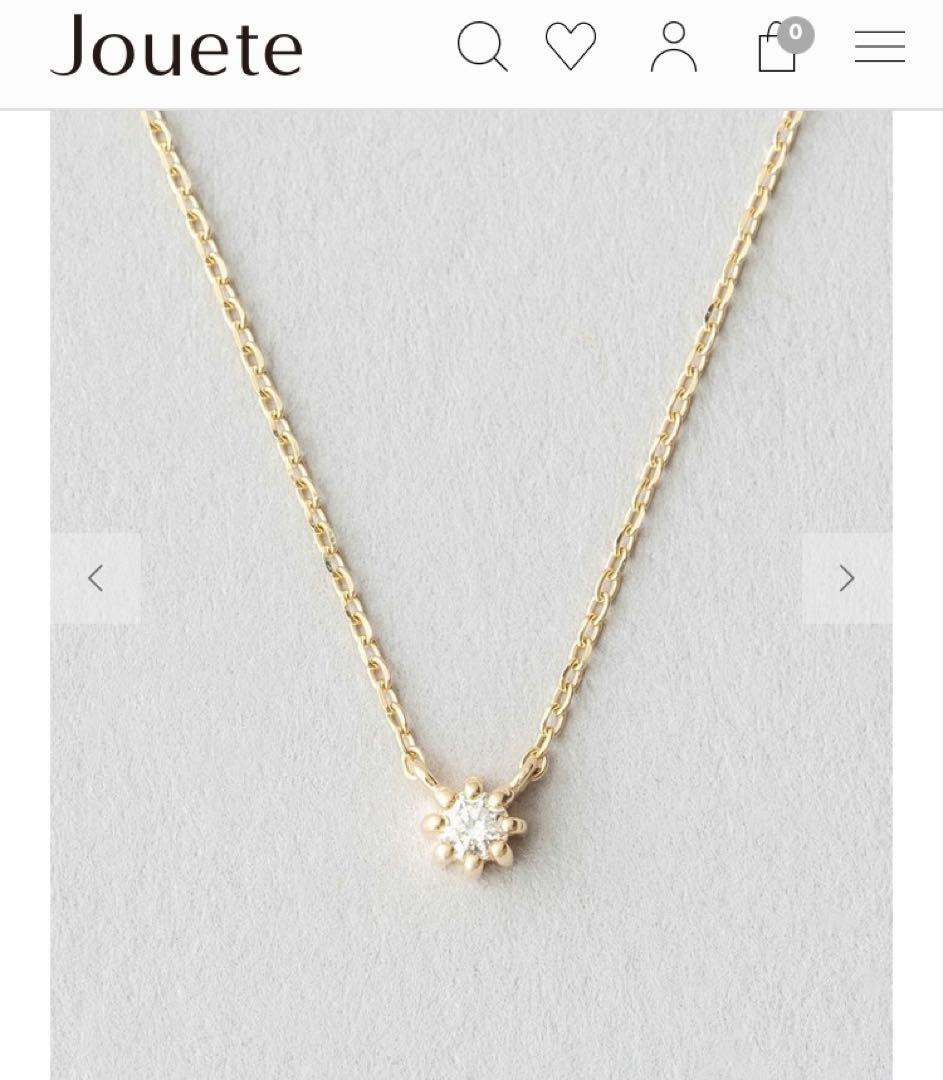Screen dimensions: 943x1080
Task: Show the next product image
Action: [x=846, y=578]
